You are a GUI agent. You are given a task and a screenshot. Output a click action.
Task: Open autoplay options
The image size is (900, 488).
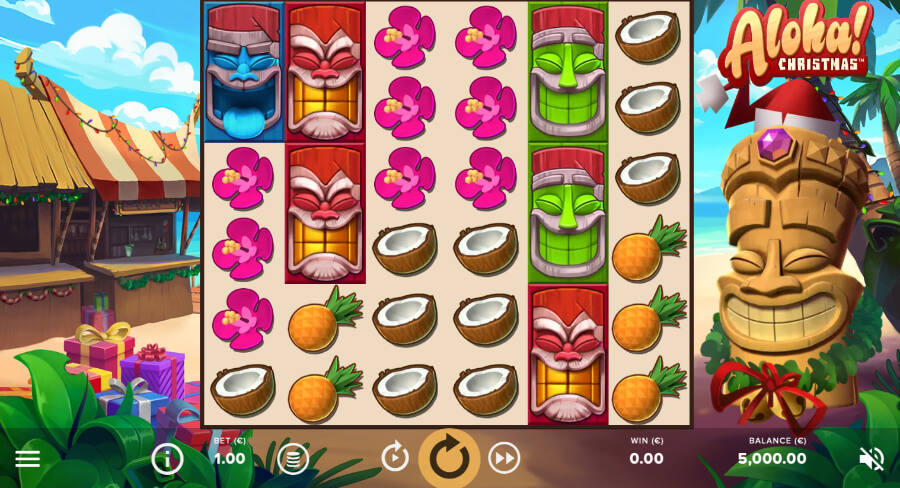coord(395,458)
